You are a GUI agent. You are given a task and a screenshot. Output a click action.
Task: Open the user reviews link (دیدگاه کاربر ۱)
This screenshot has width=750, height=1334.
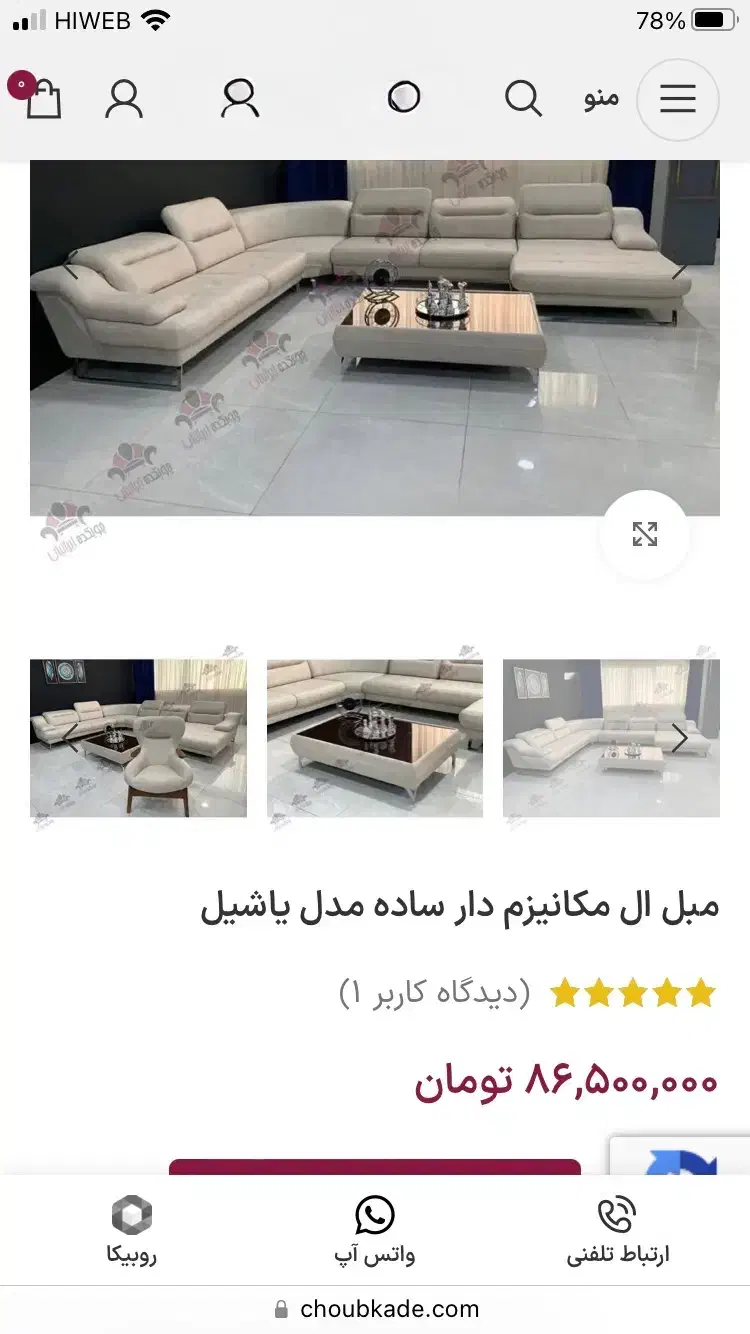(435, 993)
